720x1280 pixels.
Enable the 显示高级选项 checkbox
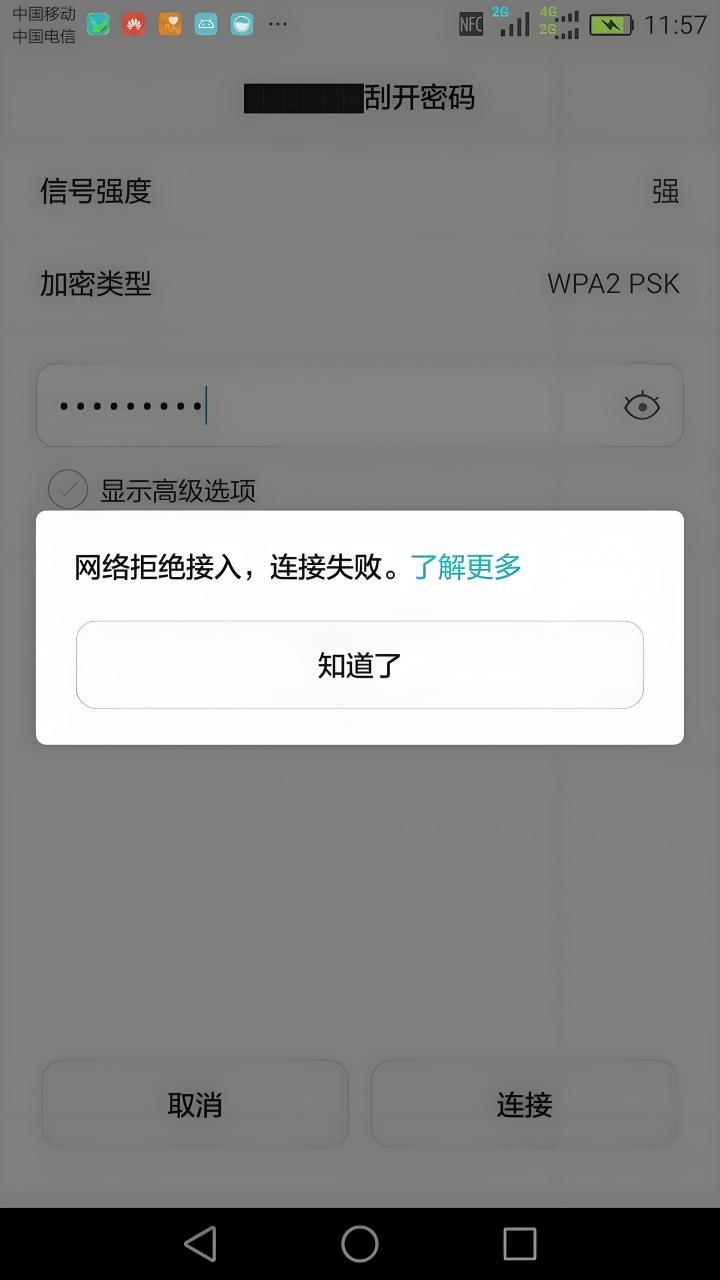[66, 489]
